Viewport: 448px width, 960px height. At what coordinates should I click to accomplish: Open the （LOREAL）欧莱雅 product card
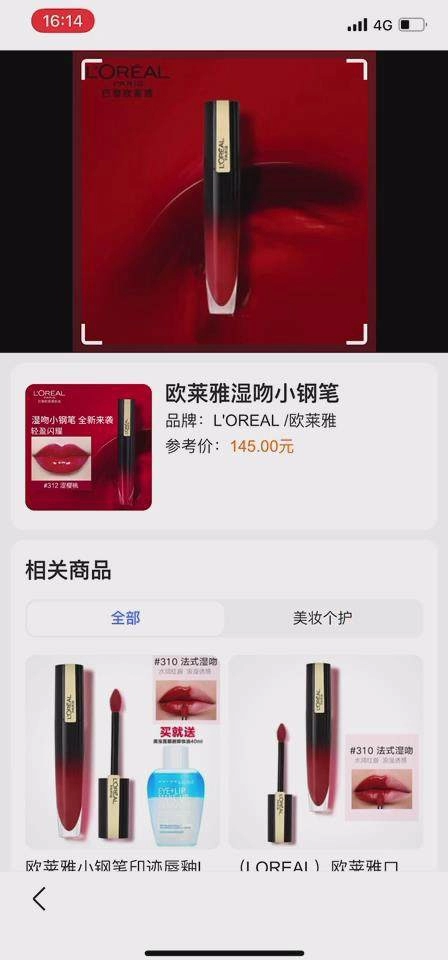pos(326,763)
